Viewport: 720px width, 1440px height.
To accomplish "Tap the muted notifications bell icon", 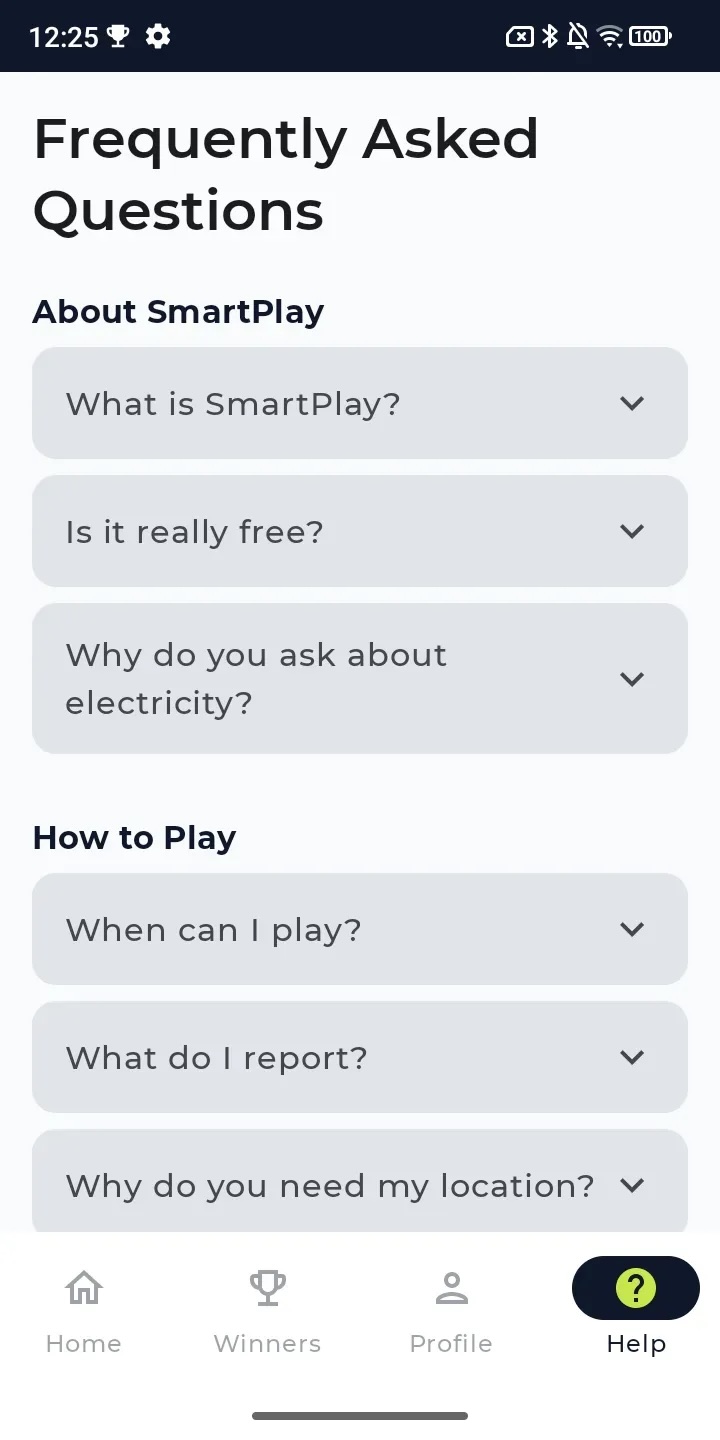I will pyautogui.click(x=579, y=36).
